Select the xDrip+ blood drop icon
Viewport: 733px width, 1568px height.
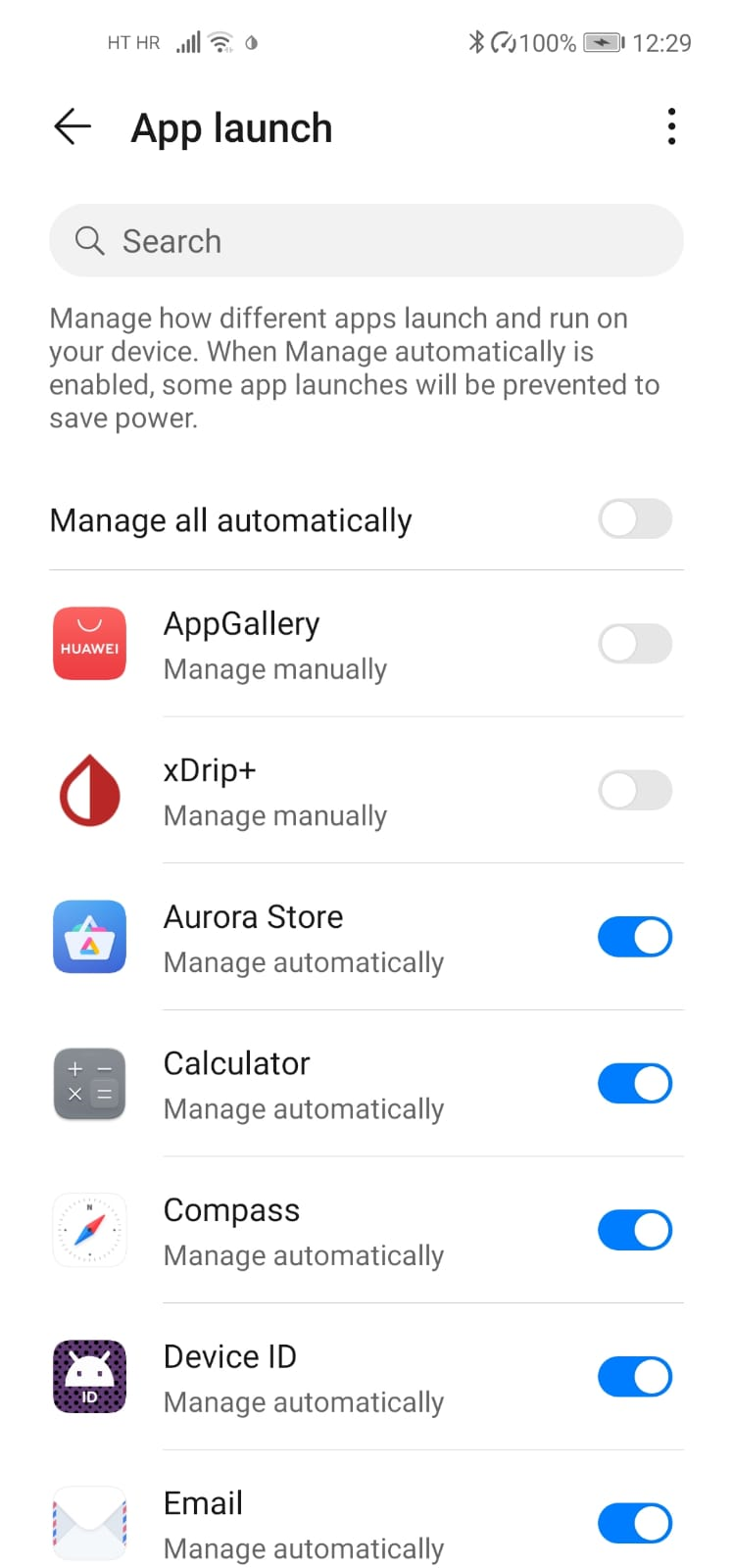pyautogui.click(x=89, y=790)
